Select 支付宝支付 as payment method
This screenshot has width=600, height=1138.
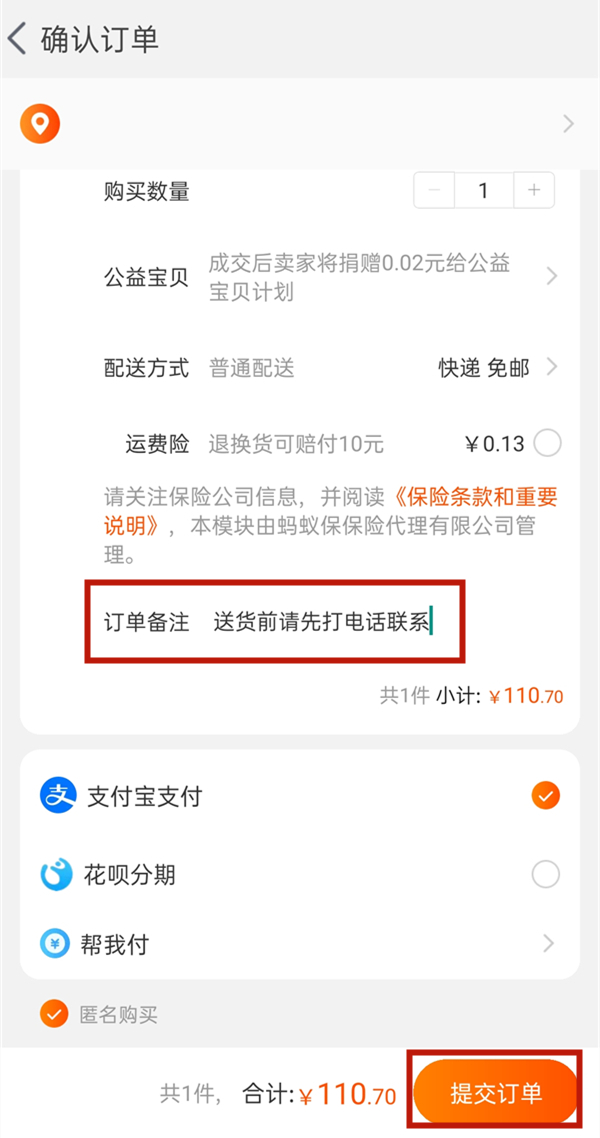coord(546,796)
